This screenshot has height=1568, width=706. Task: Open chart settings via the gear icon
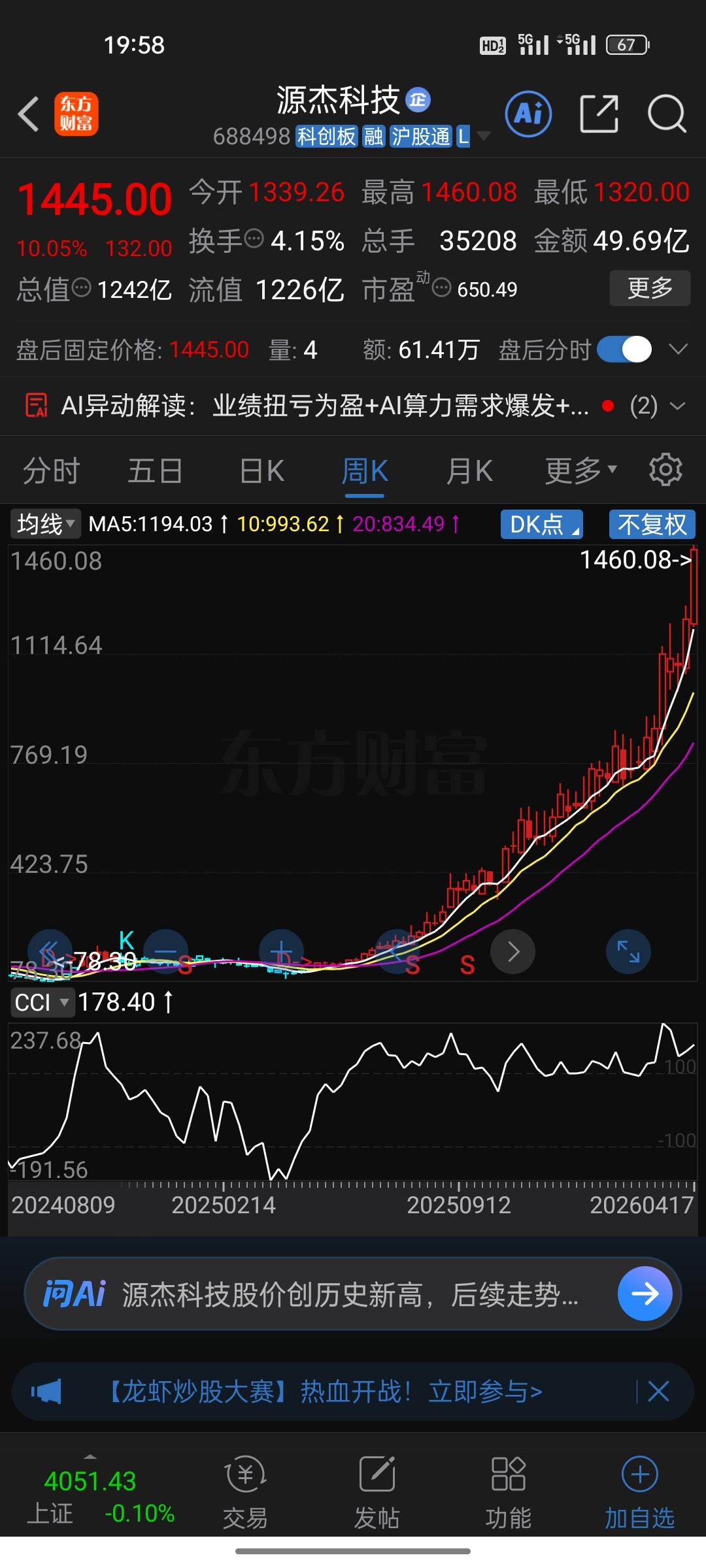coord(665,469)
